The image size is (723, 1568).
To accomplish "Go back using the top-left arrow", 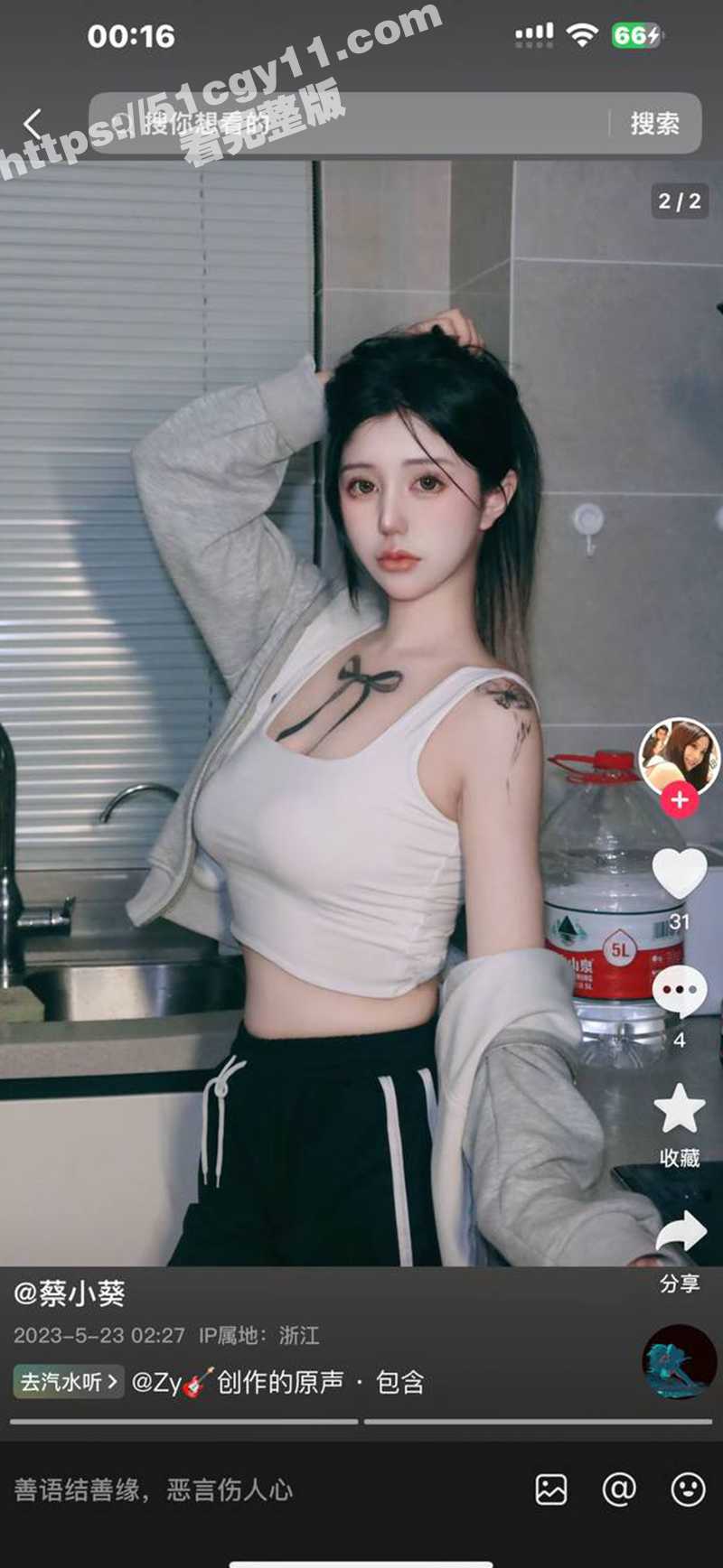I will (33, 124).
